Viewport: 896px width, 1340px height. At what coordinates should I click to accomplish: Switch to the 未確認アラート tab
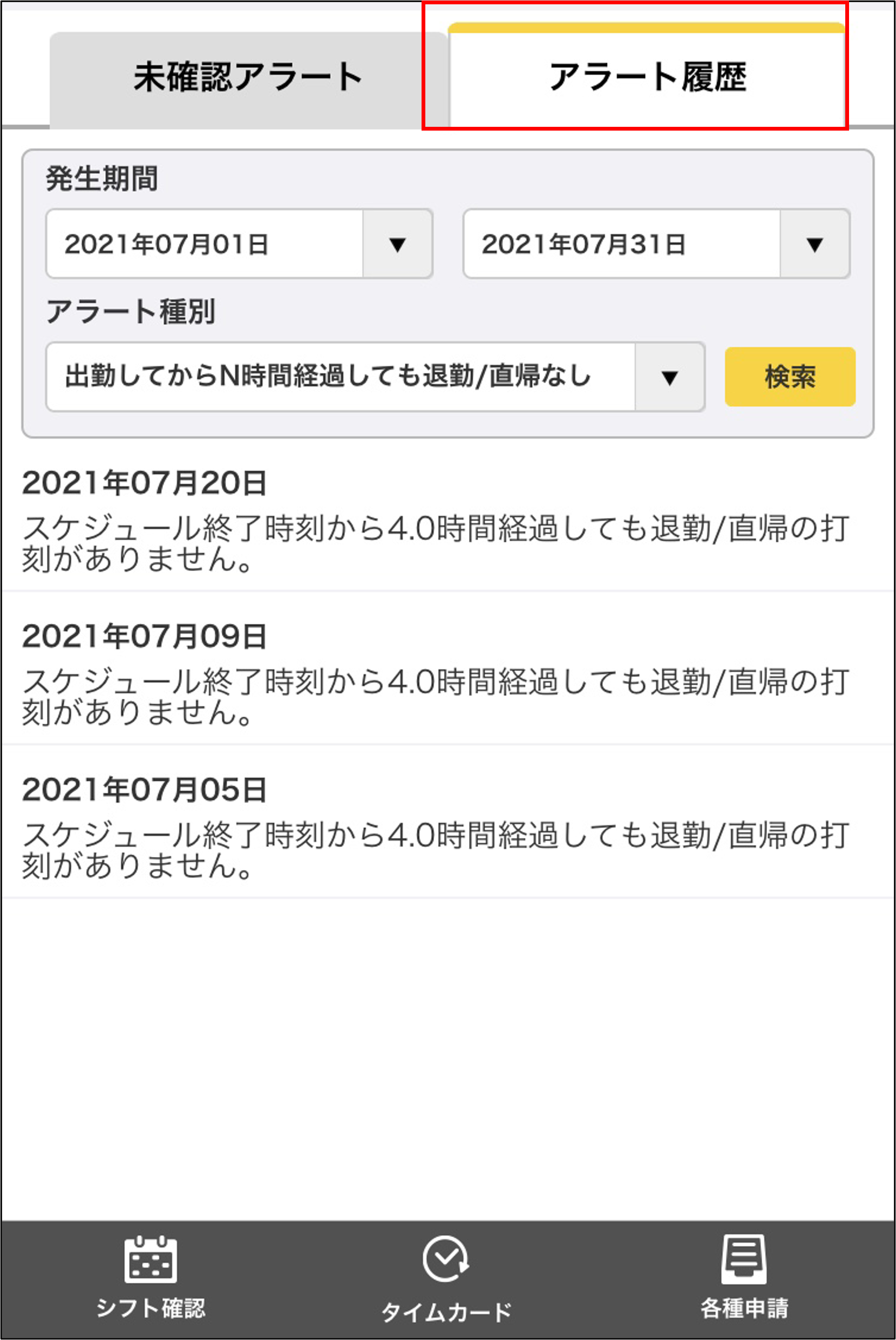pyautogui.click(x=248, y=79)
